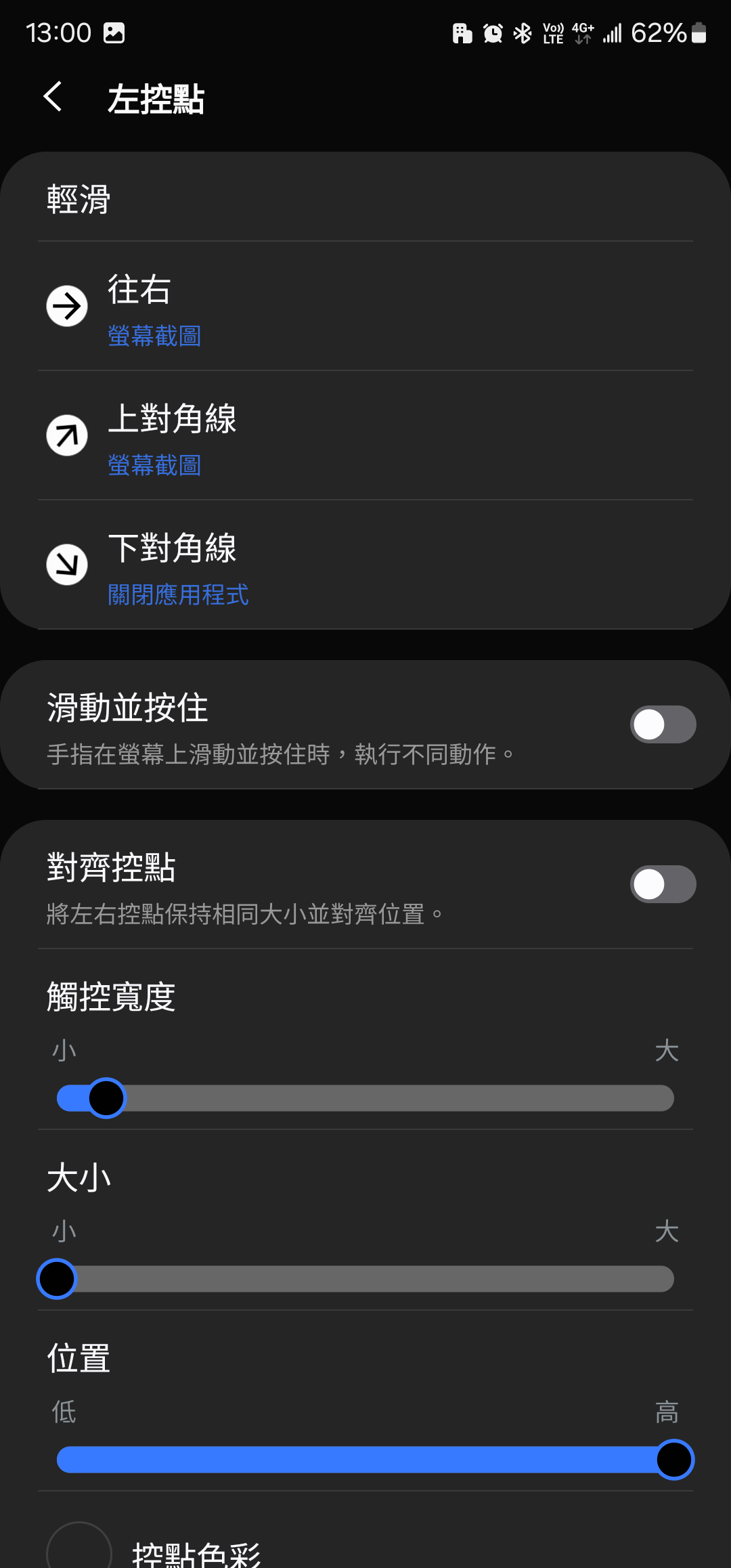Turn on the 對齊控點 switch
731x1568 pixels.
point(662,885)
